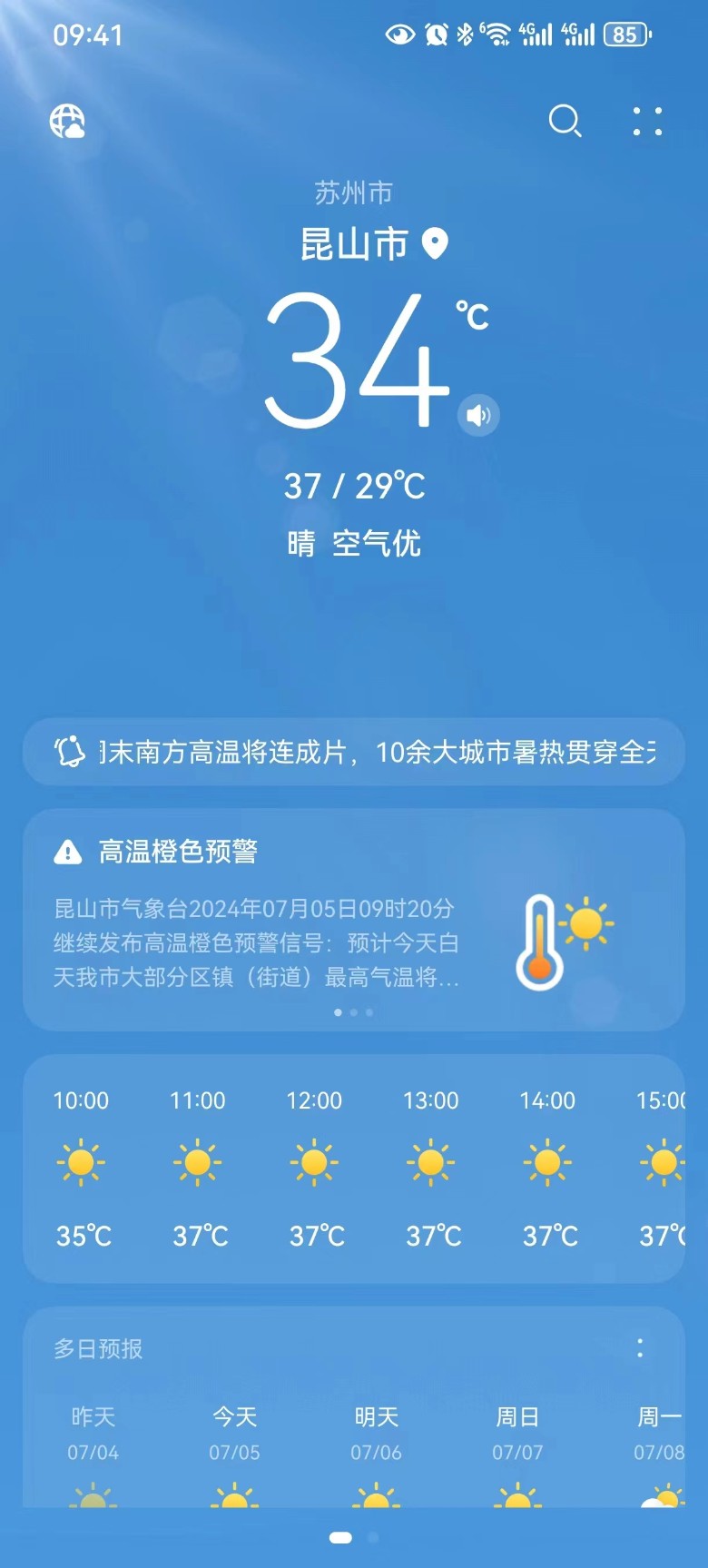
Task: Open the globe weather icon
Action: pos(67,121)
